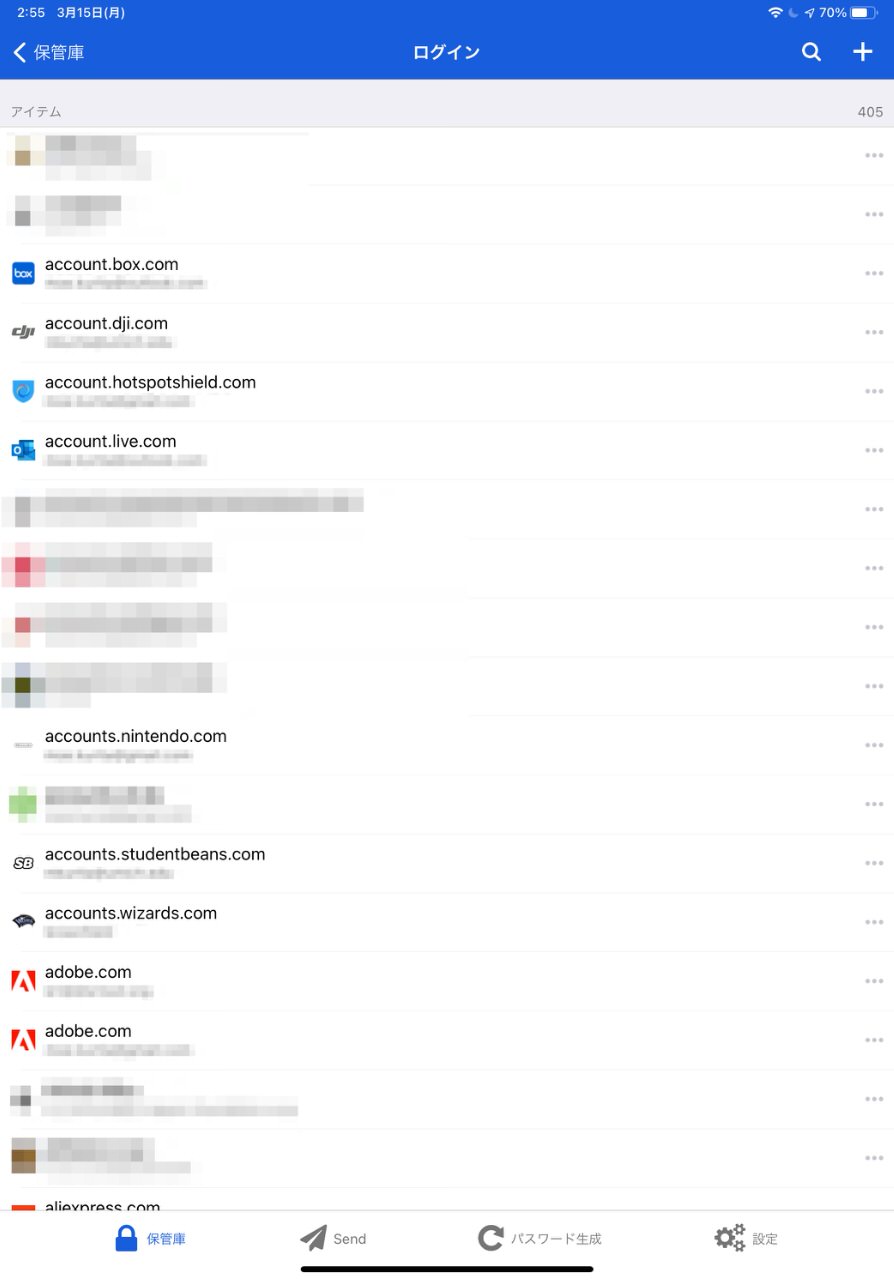Add a new login item

(x=862, y=53)
